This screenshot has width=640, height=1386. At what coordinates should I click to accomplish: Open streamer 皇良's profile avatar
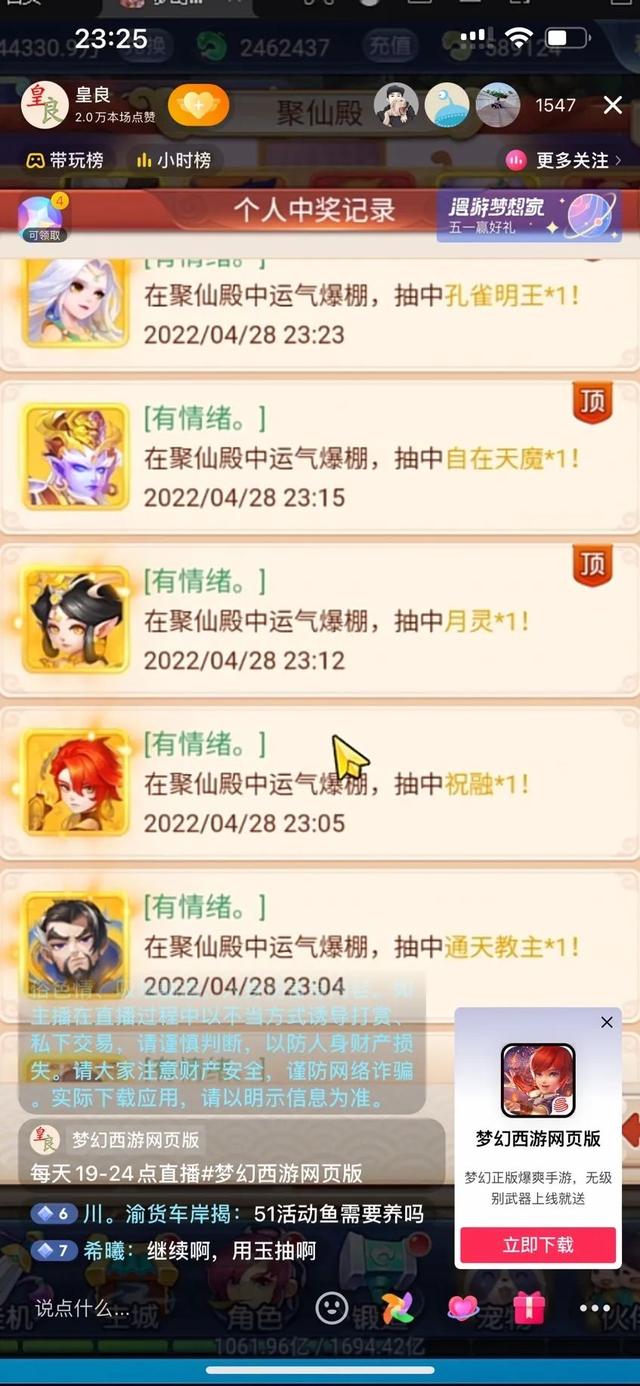(44, 105)
